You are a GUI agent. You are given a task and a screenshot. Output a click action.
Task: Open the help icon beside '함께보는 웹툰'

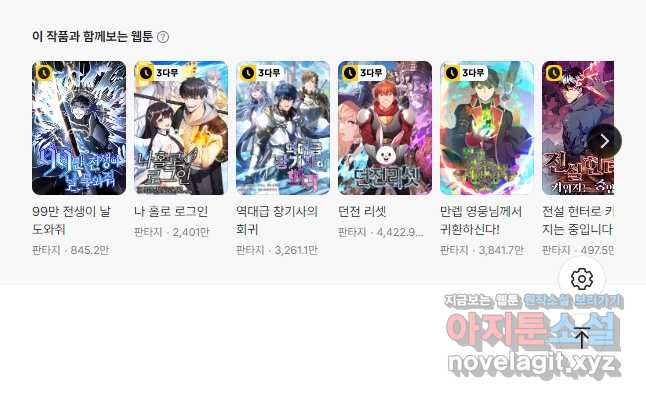pos(163,37)
